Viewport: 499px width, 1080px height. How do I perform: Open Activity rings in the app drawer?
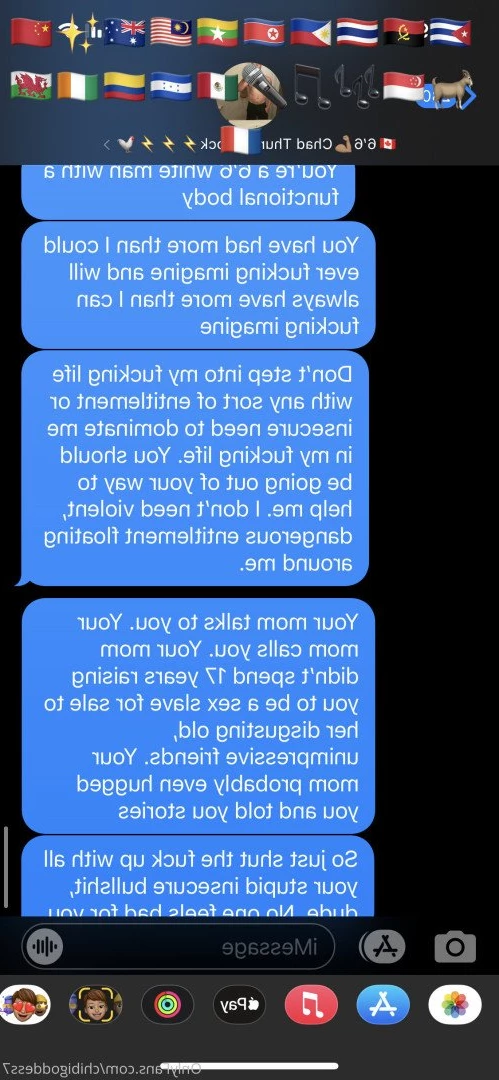[167, 1004]
